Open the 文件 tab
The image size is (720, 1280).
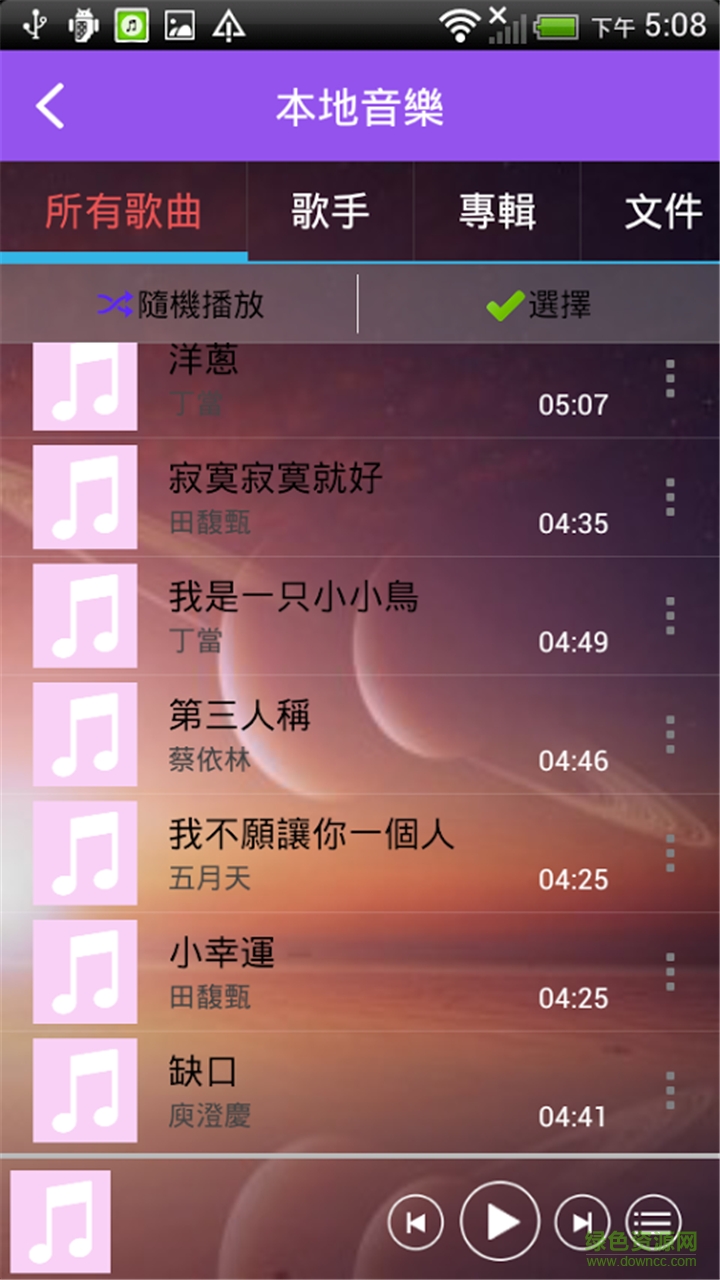pos(664,211)
